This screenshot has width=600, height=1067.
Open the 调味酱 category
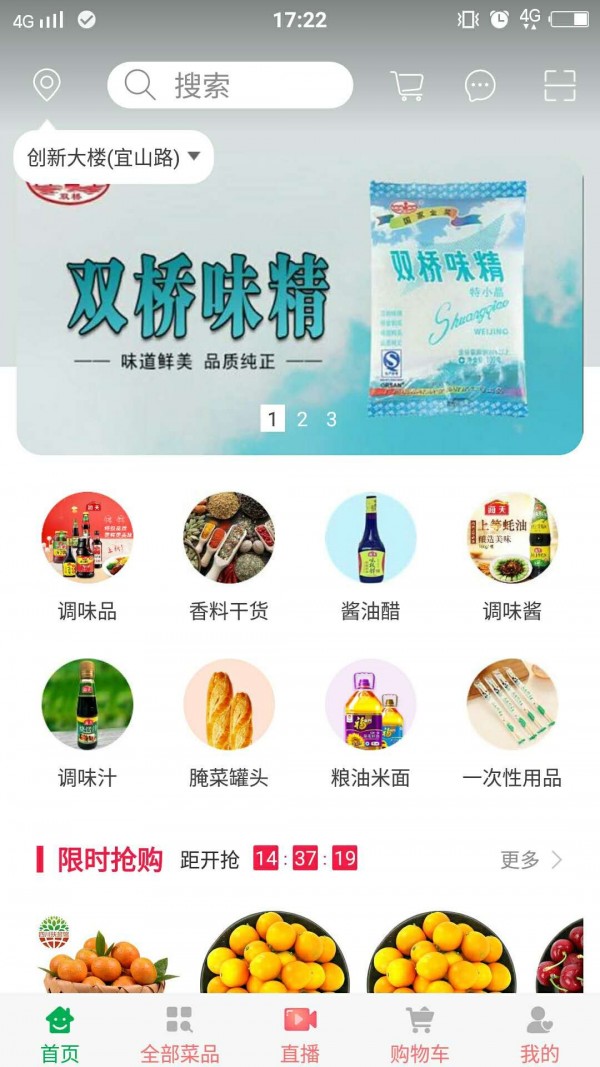tap(512, 555)
